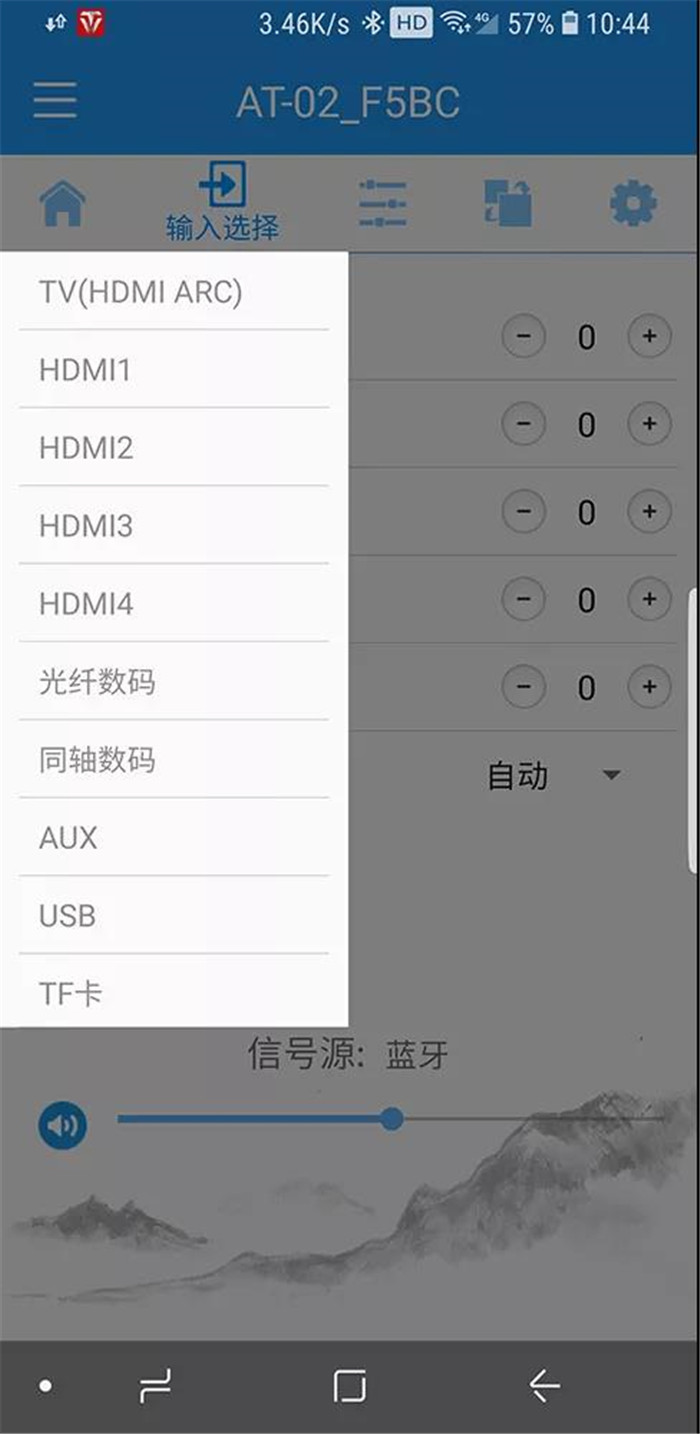Open the equalizer sliders tab

point(383,204)
